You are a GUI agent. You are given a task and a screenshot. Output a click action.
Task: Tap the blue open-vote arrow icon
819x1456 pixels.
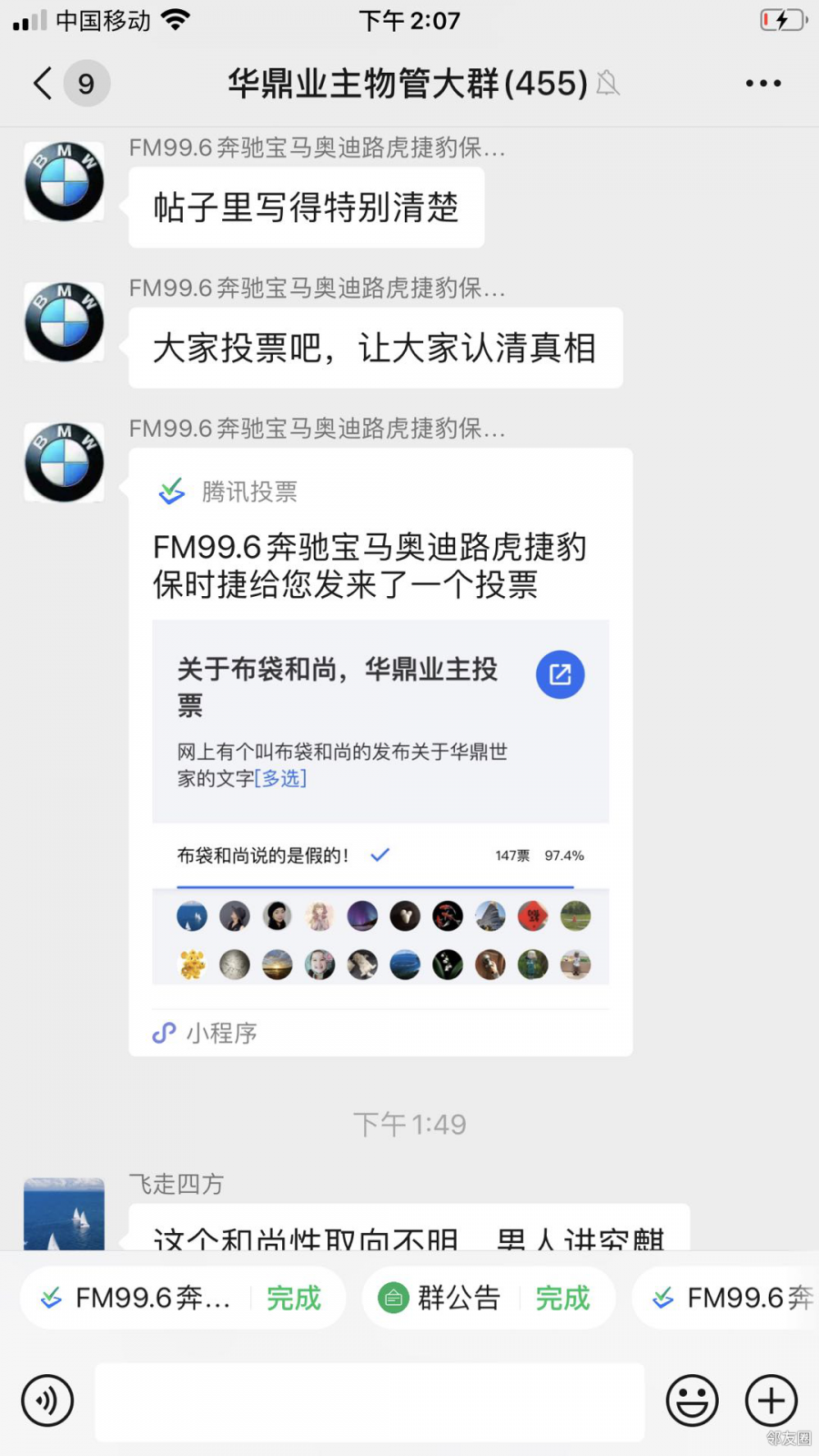point(560,674)
